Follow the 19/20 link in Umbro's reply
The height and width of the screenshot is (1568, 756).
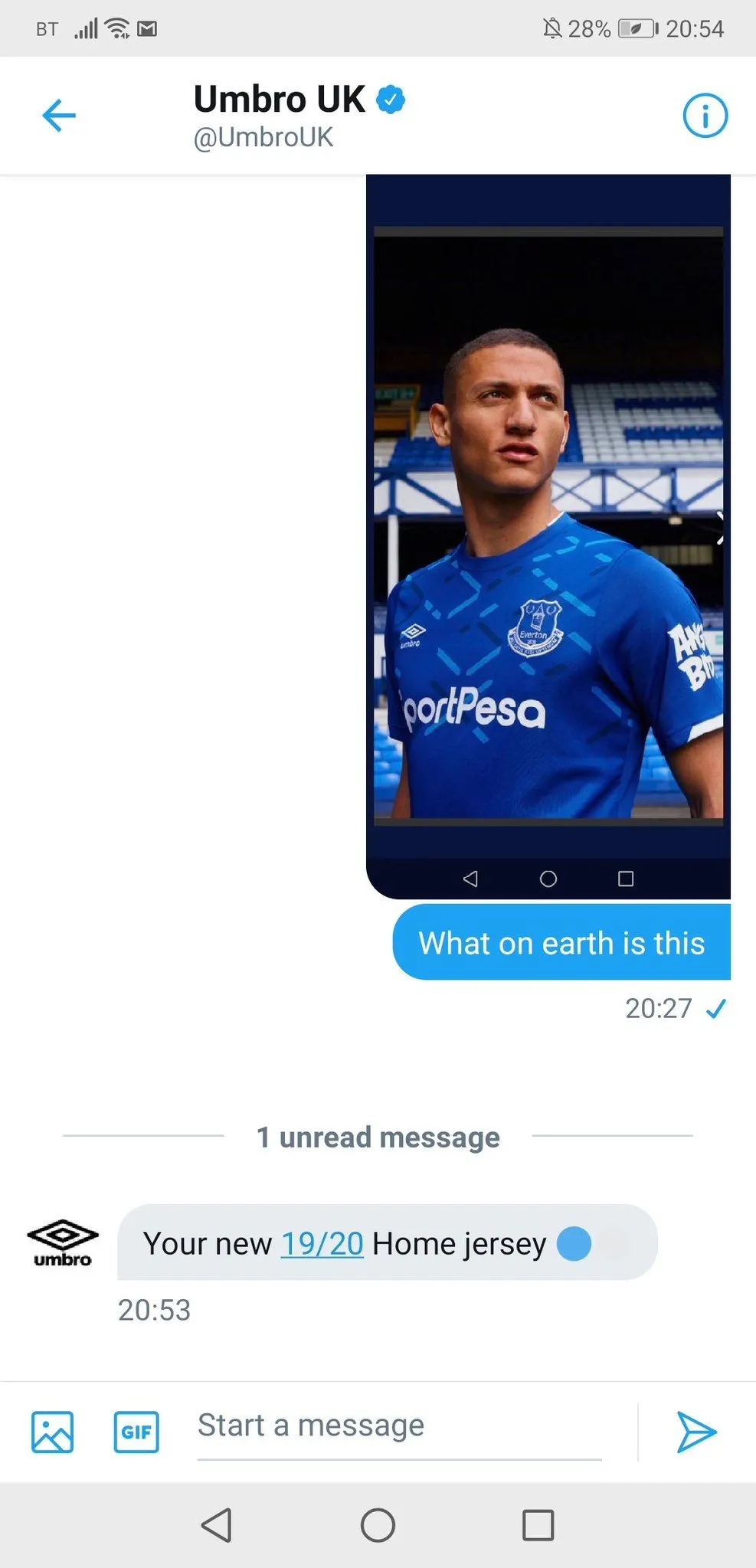point(322,1244)
